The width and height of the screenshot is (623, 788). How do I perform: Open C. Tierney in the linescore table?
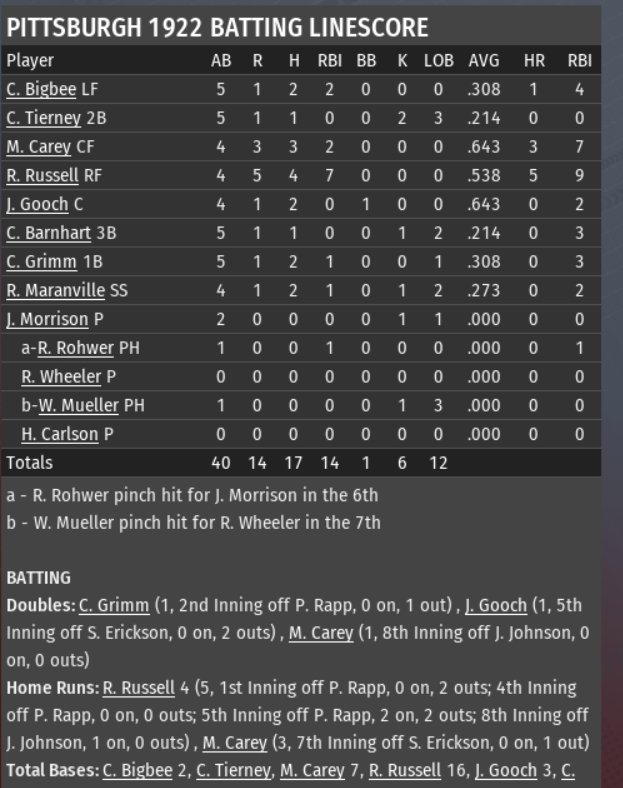[x=44, y=118]
